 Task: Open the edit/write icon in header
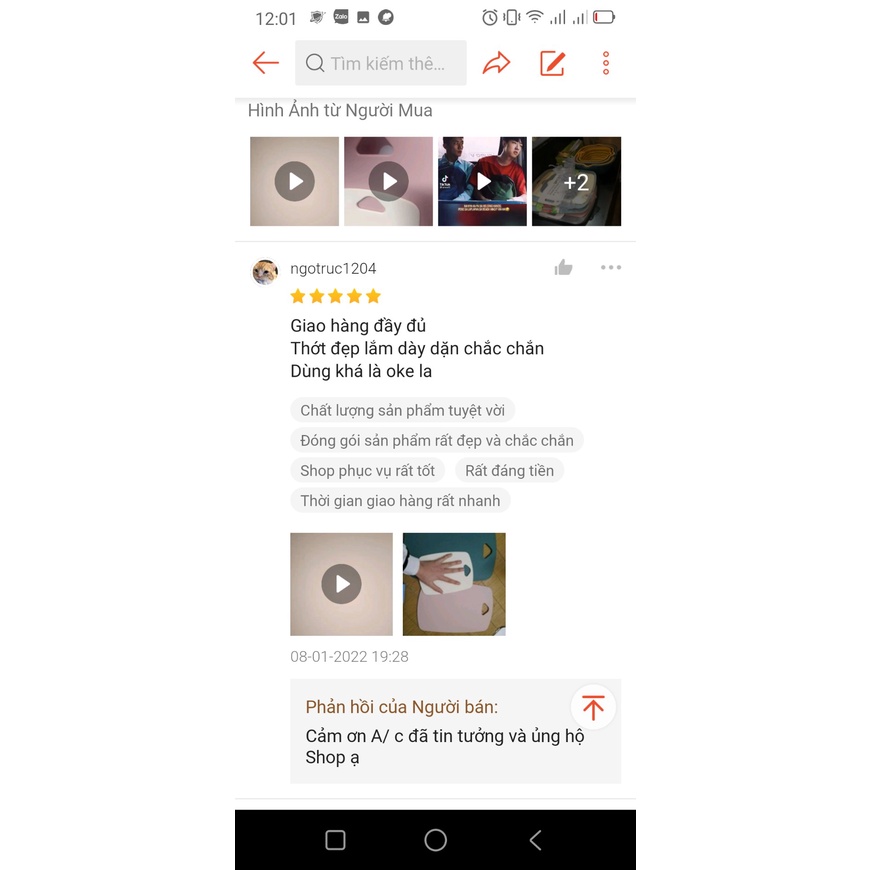point(552,63)
